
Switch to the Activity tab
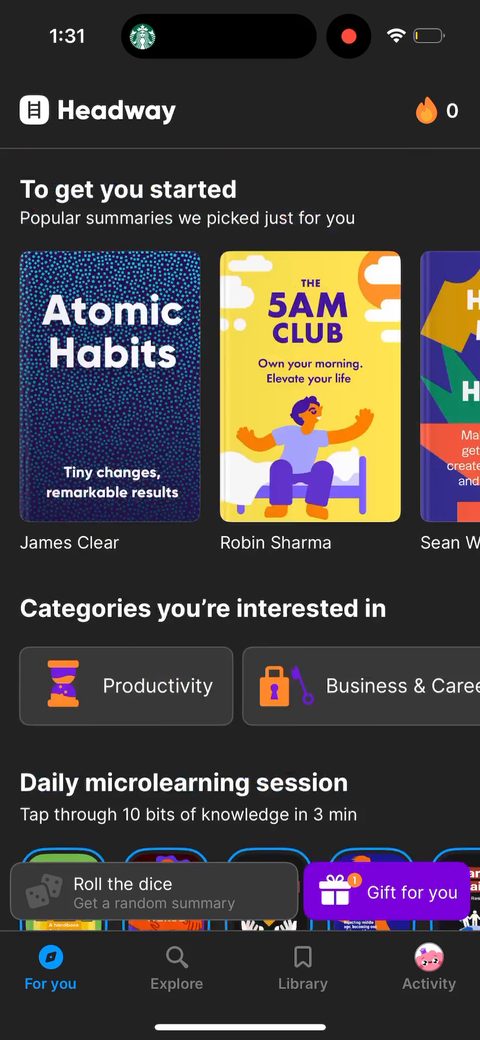click(429, 968)
